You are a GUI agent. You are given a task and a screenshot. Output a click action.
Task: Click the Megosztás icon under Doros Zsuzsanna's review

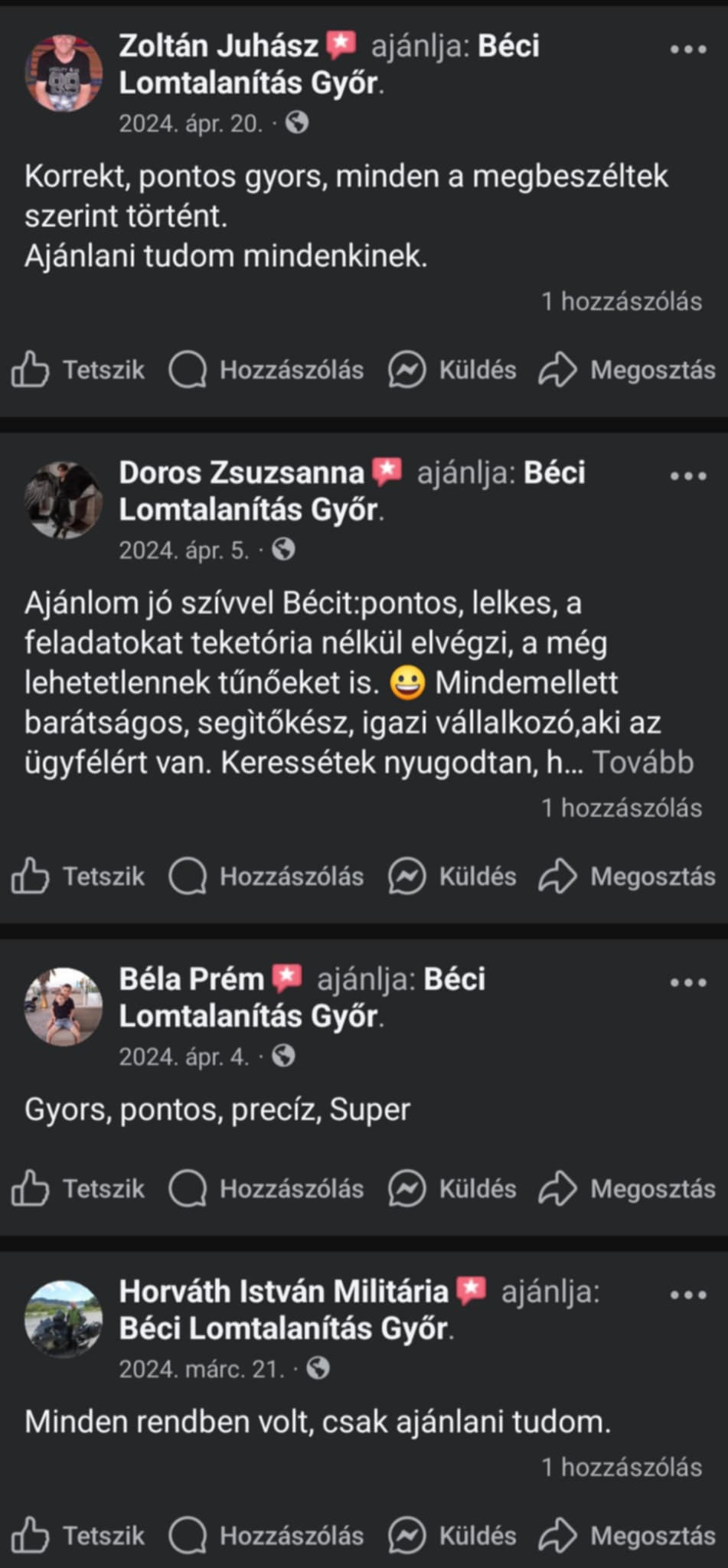[x=560, y=877]
